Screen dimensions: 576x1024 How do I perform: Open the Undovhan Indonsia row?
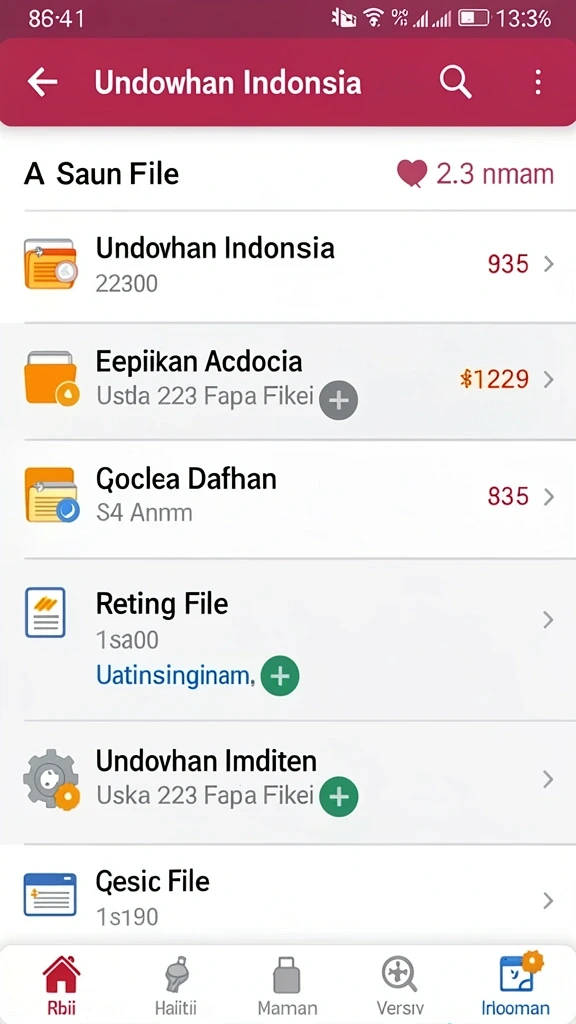click(x=288, y=265)
